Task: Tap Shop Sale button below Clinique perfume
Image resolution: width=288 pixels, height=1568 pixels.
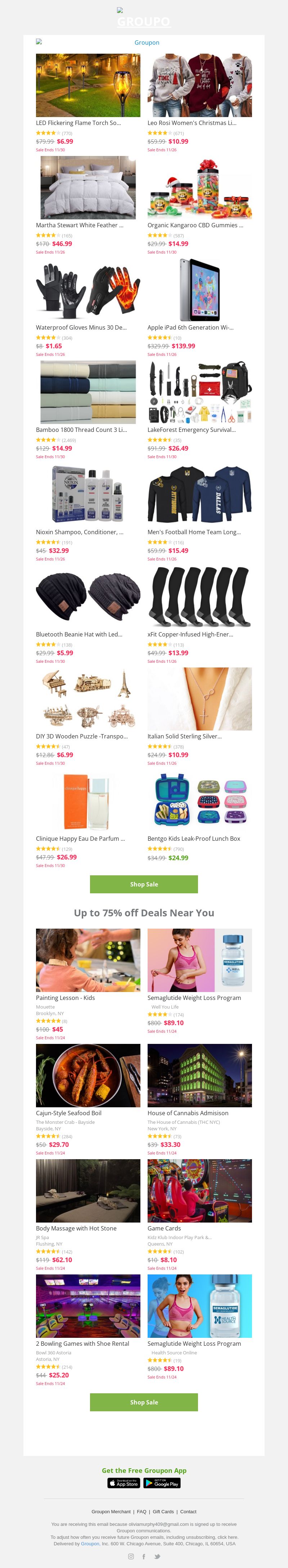Action: pyautogui.click(x=144, y=884)
